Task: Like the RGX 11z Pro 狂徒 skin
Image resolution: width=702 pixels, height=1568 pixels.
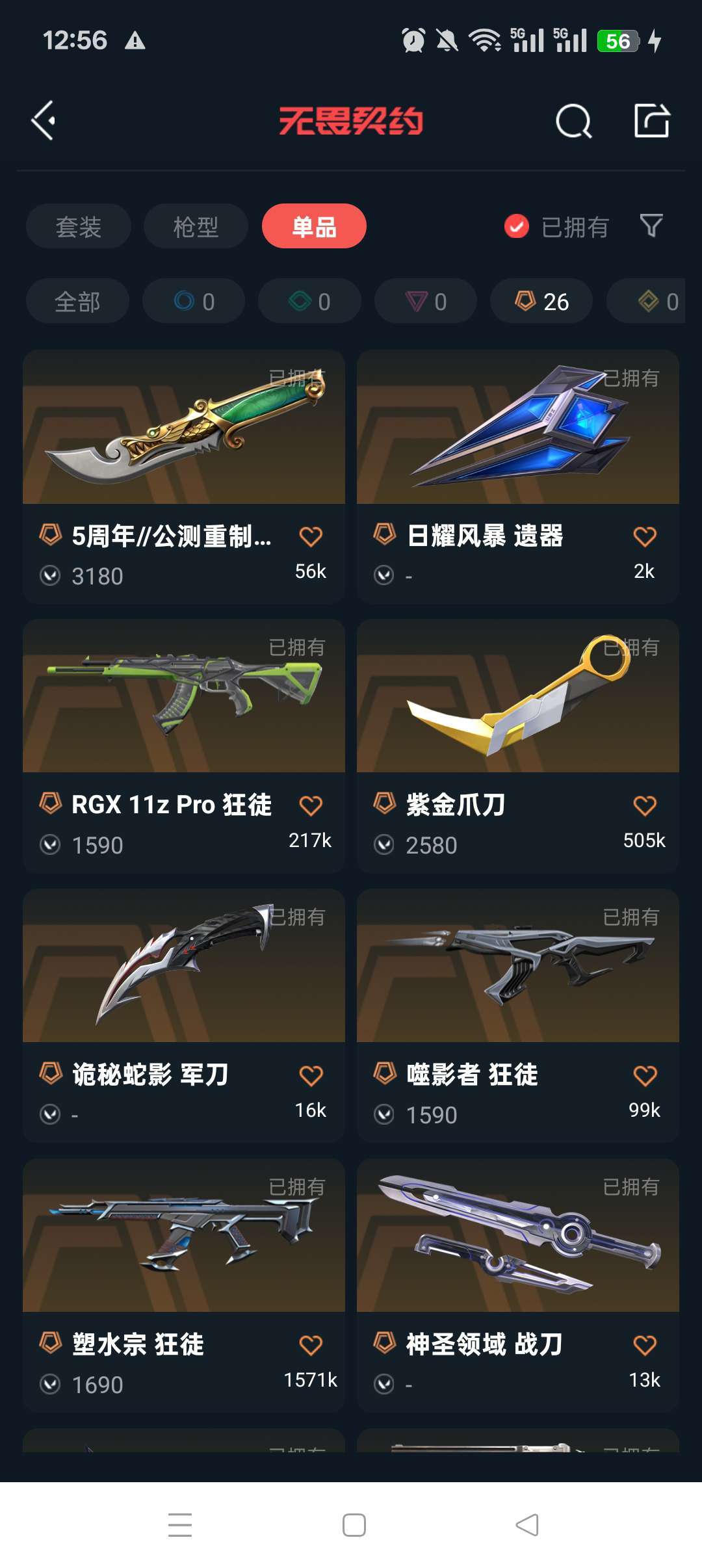Action: click(311, 806)
